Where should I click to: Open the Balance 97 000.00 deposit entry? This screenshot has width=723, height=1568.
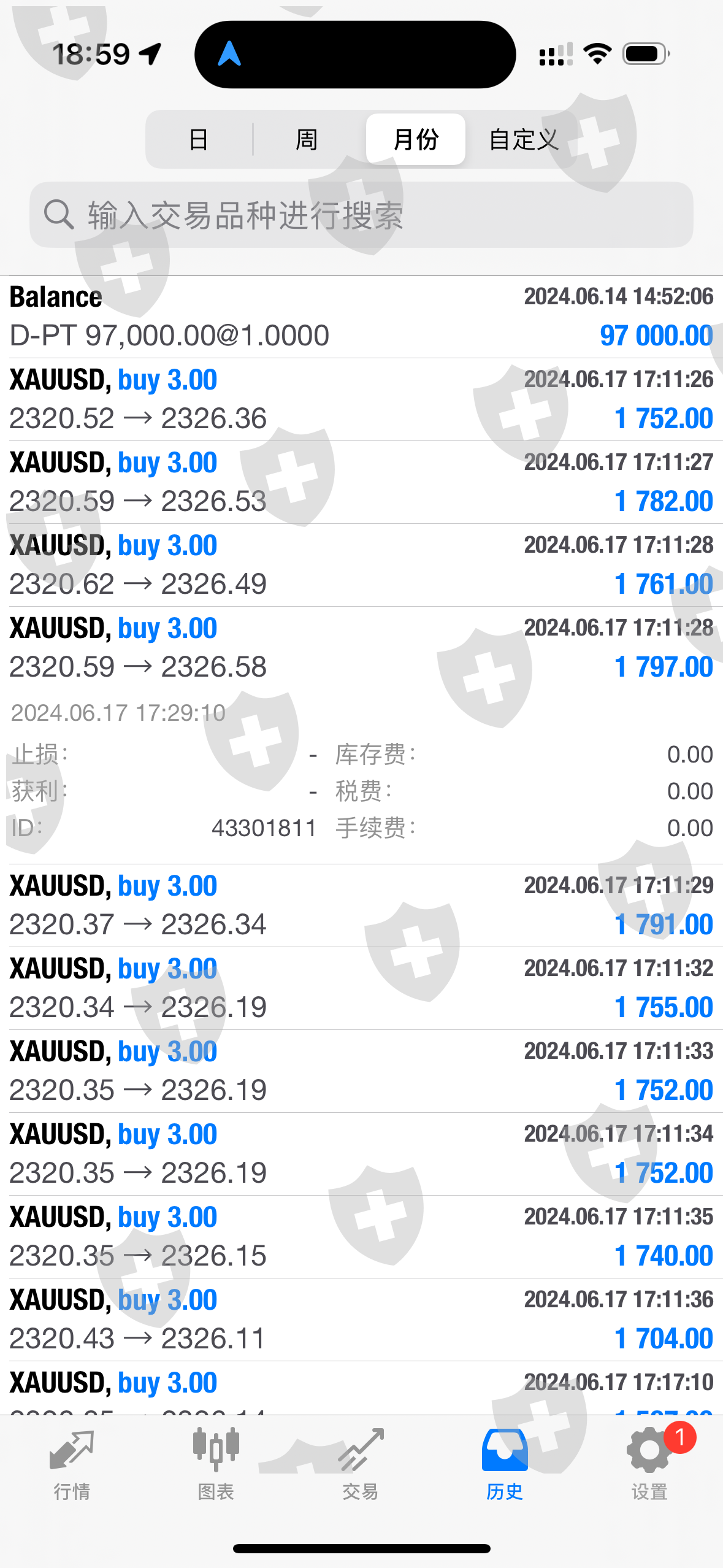[361, 317]
